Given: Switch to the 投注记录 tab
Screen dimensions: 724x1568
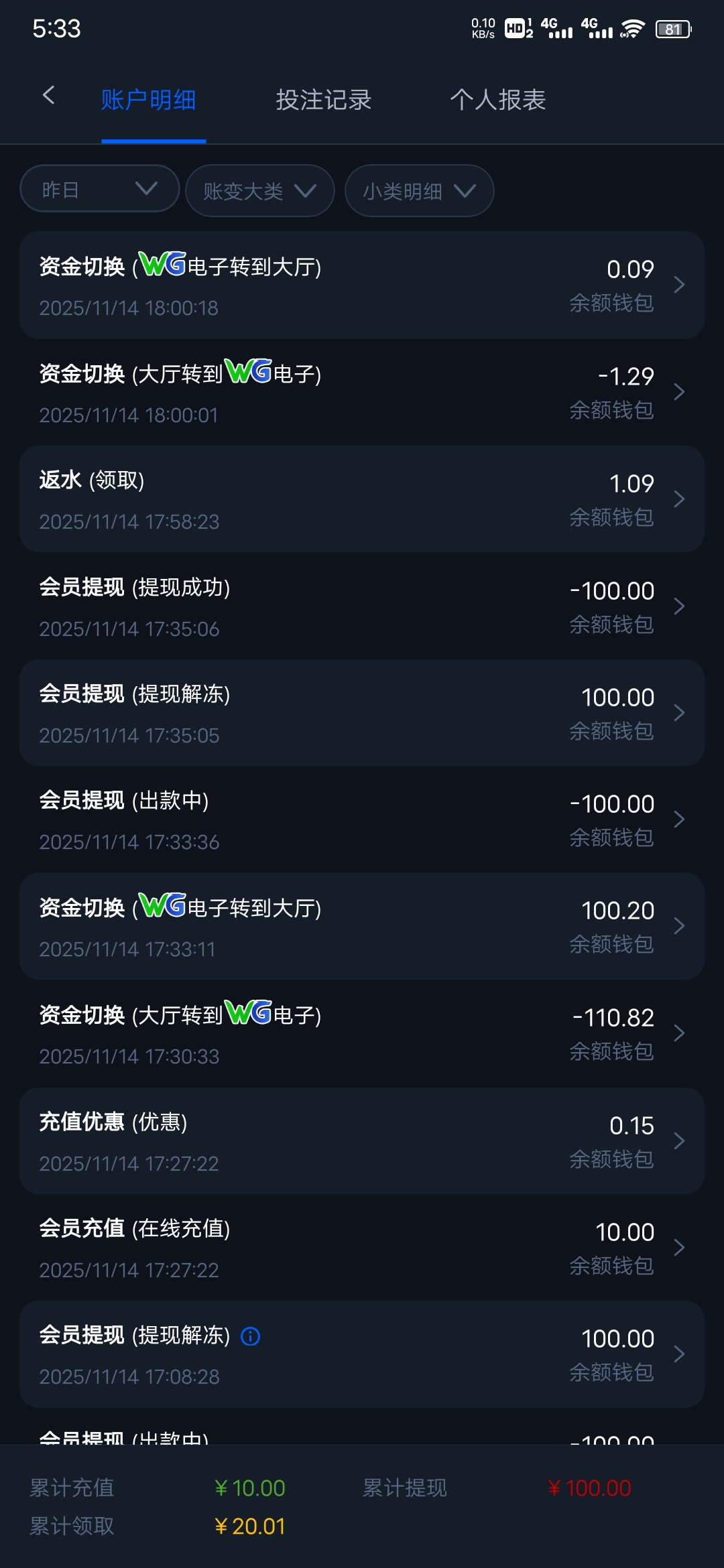Looking at the screenshot, I should coord(323,100).
